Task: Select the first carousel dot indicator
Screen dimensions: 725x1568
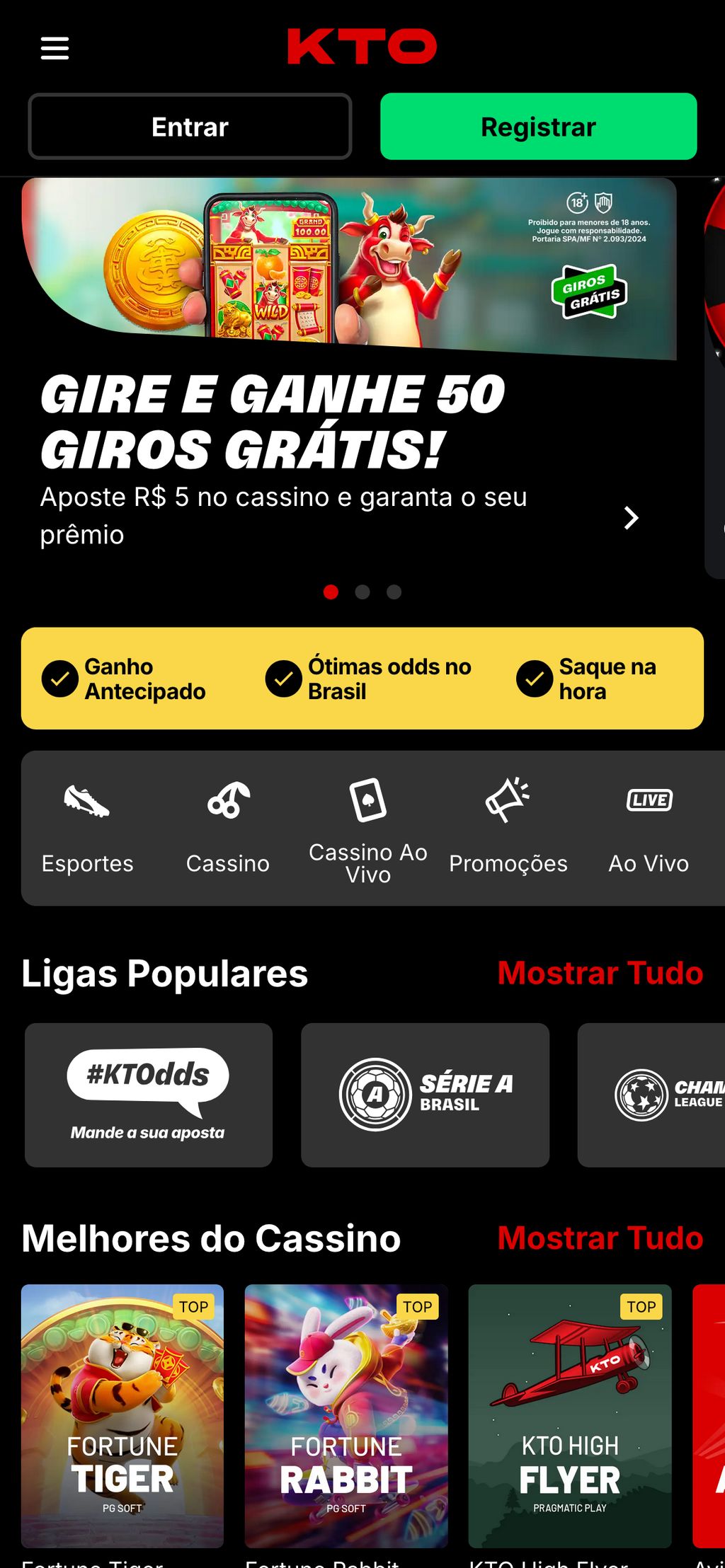Action: 330,592
